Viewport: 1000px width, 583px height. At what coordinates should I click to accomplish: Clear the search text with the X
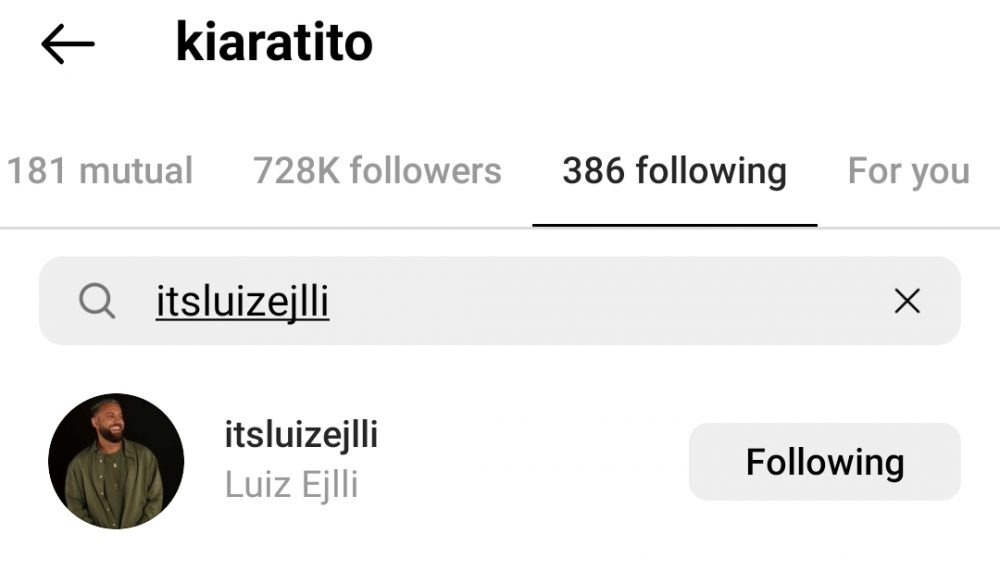[906, 301]
